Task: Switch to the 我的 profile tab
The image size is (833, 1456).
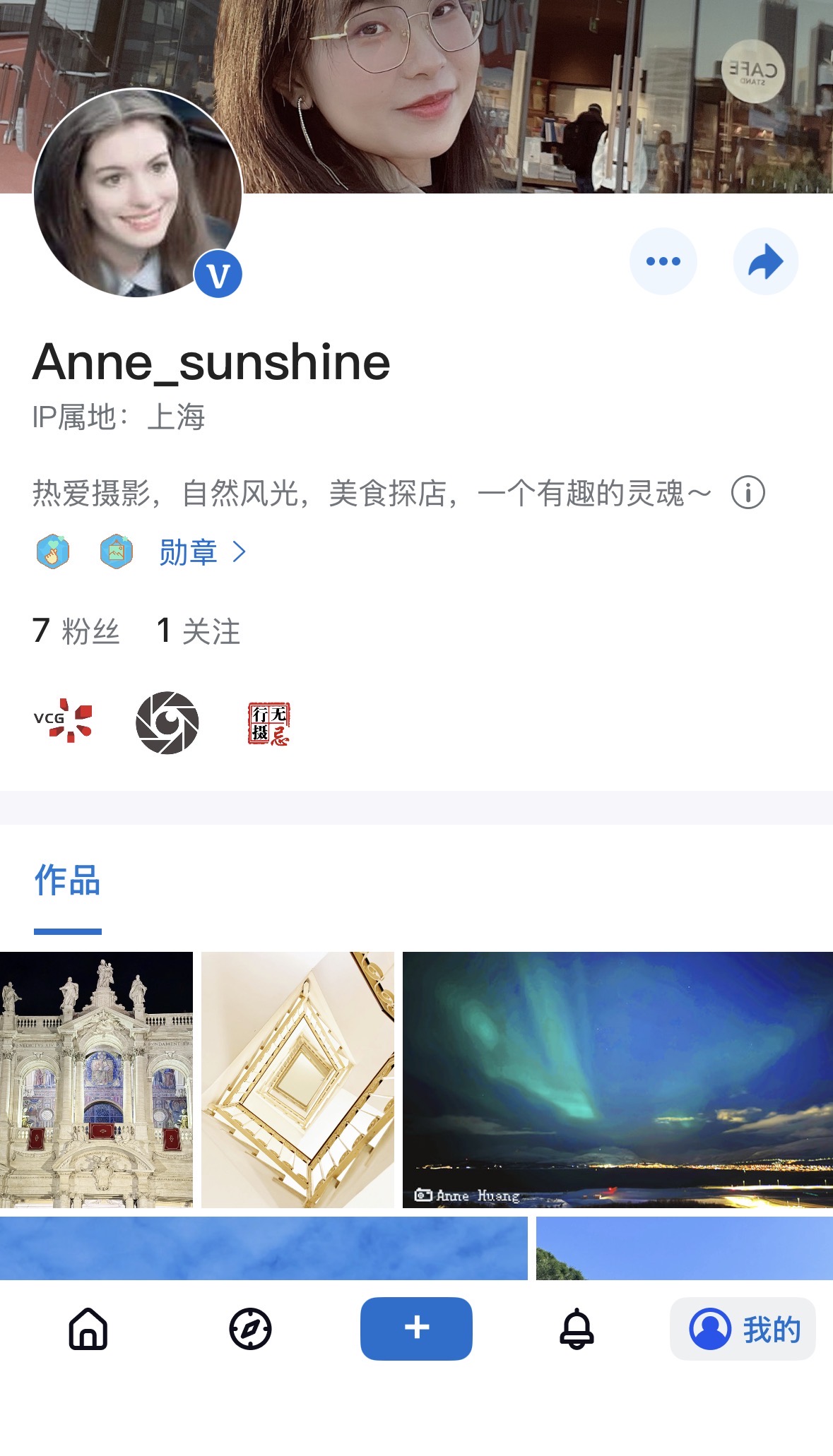Action: click(743, 1329)
